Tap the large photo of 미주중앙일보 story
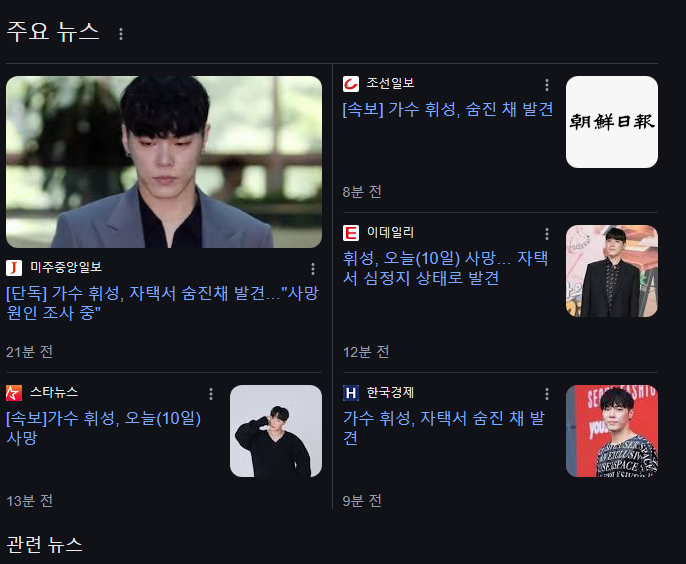This screenshot has width=686, height=564. [164, 162]
